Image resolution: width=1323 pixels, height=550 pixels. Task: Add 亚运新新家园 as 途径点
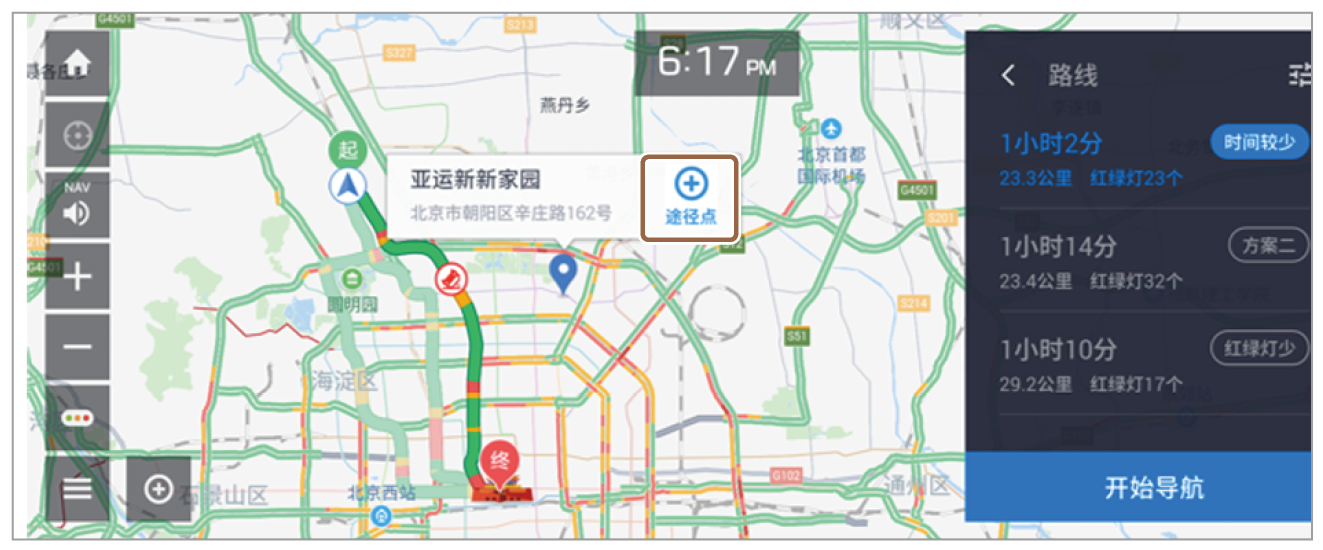pos(690,196)
